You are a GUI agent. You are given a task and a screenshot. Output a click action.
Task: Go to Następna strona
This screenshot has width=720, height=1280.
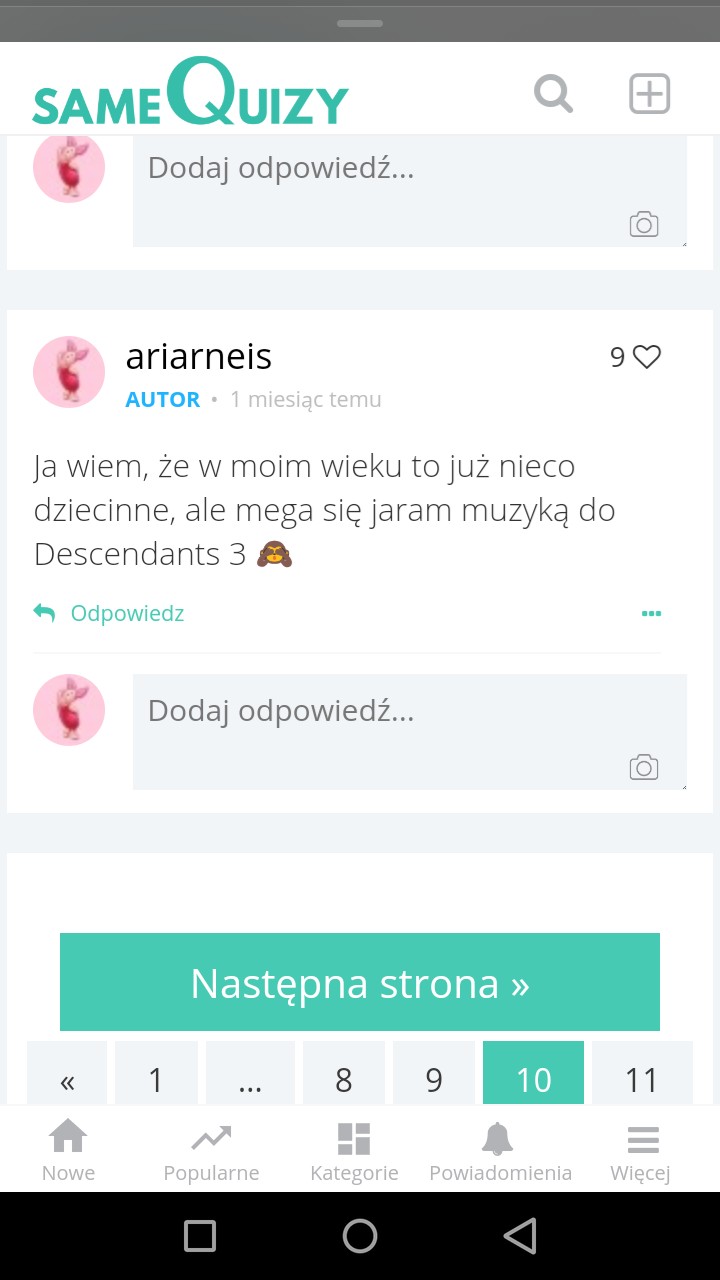(x=360, y=982)
